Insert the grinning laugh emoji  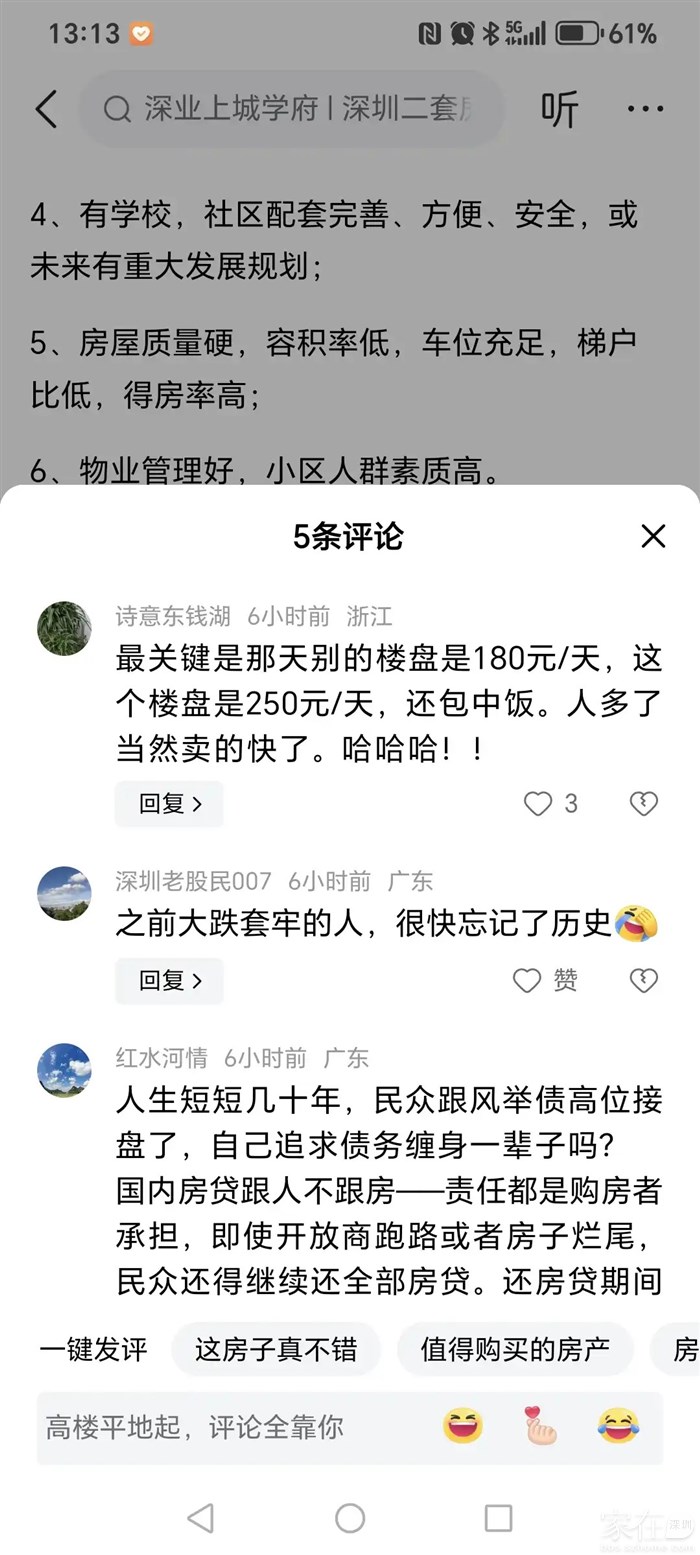(463, 1426)
